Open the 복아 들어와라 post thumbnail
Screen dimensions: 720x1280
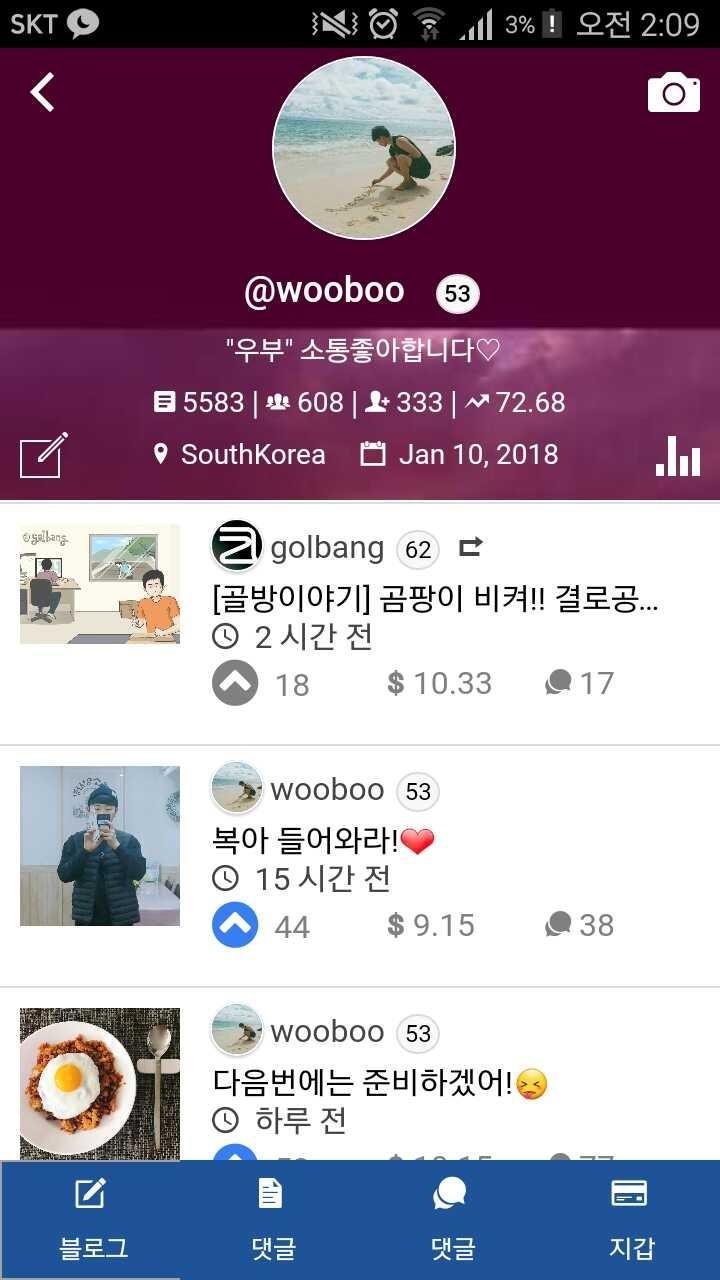[100, 846]
